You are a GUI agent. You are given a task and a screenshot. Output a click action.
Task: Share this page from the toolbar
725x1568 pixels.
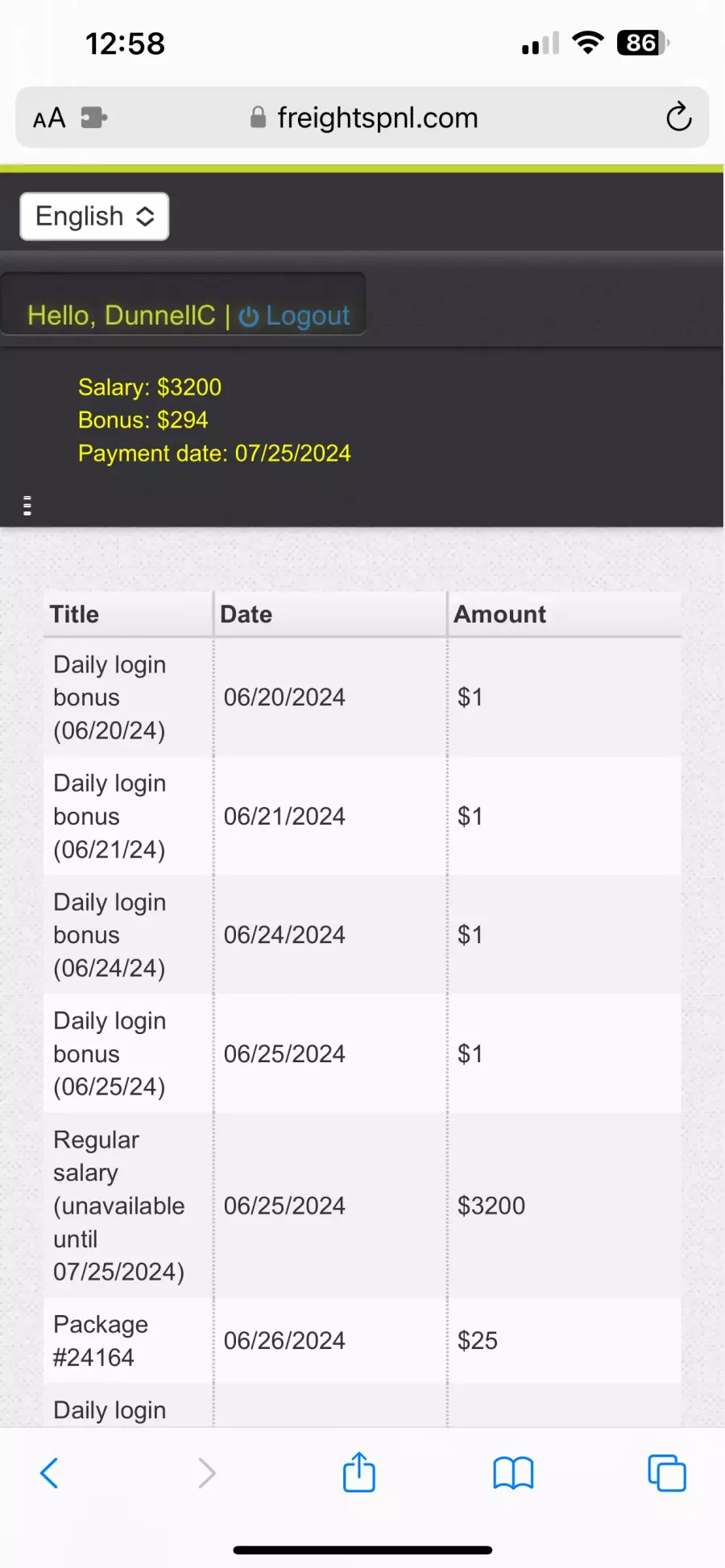coord(359,1471)
